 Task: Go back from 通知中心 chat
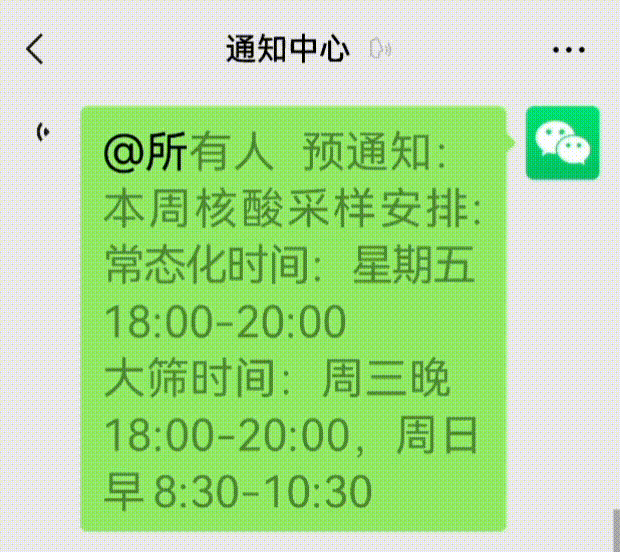point(36,49)
